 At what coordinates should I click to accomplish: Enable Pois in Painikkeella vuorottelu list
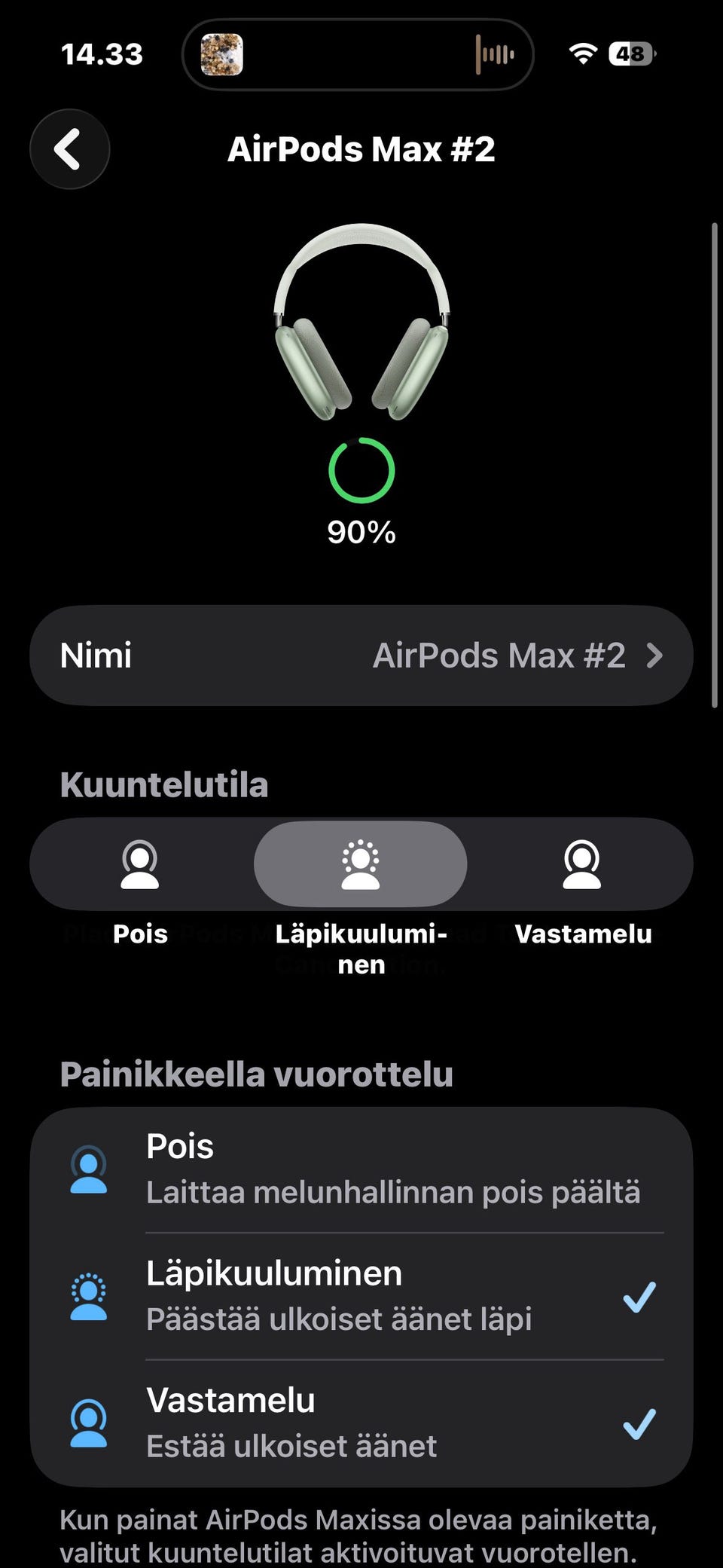pos(361,1169)
